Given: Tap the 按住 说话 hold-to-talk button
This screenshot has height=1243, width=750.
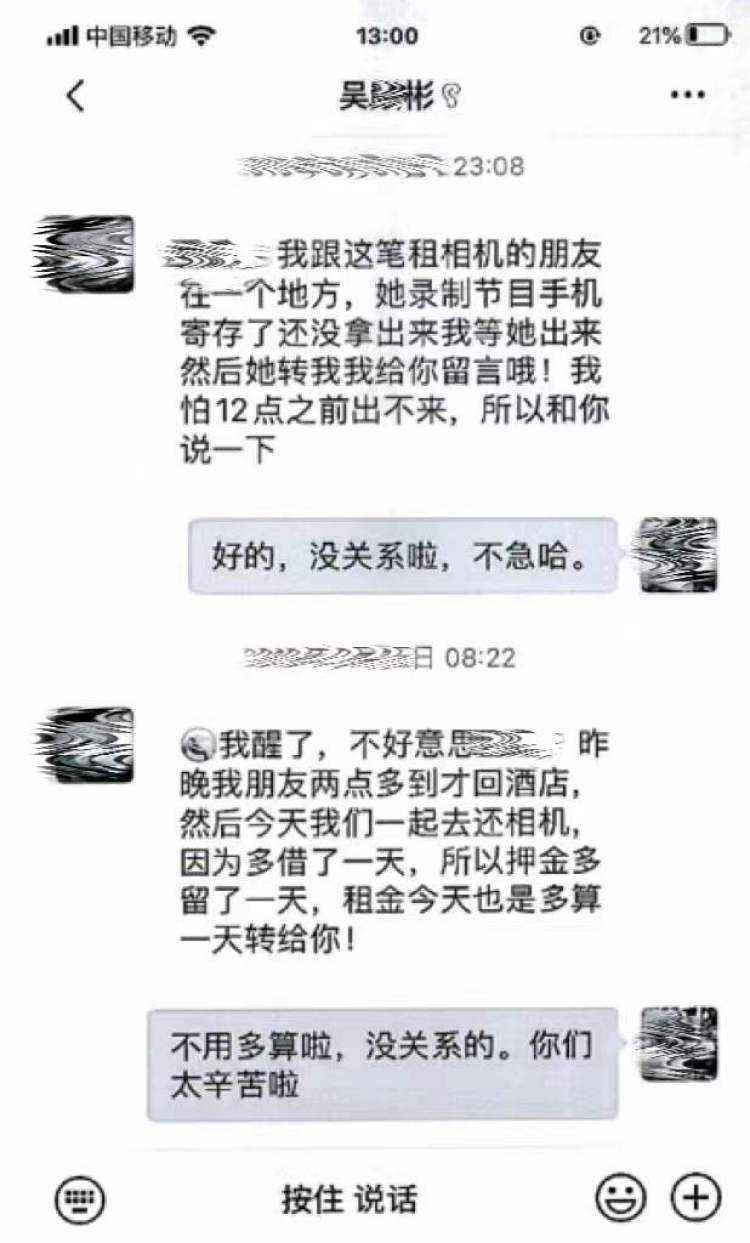Looking at the screenshot, I should [x=349, y=1198].
